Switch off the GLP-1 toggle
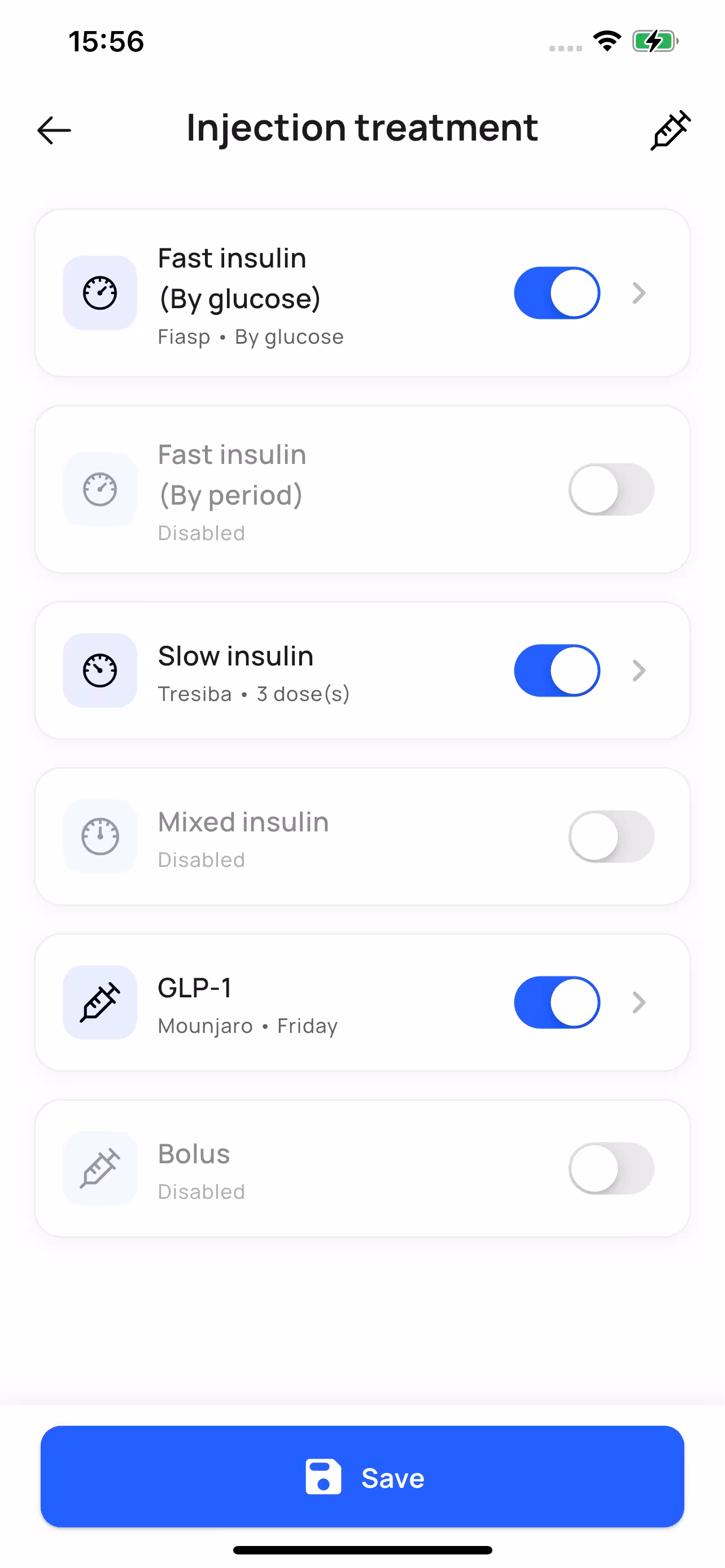 (x=556, y=1002)
